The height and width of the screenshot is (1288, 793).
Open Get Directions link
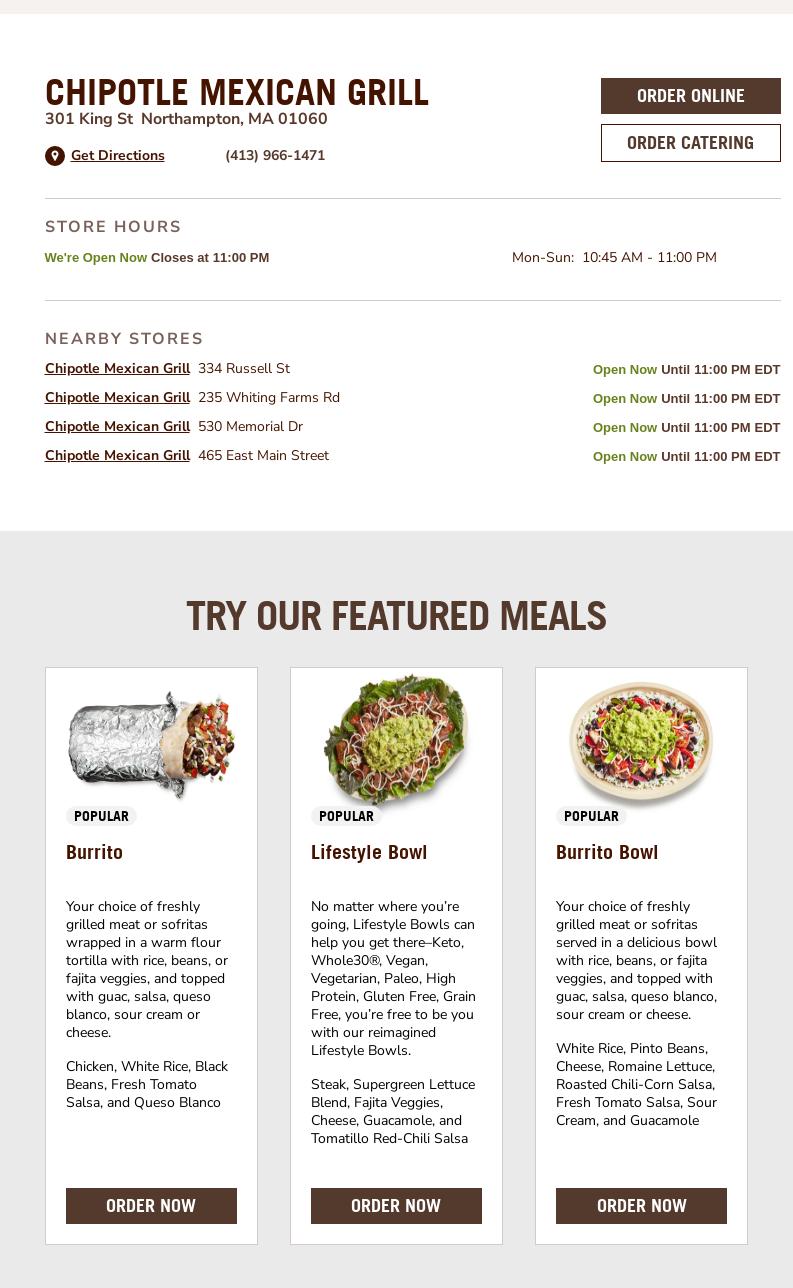click(117, 156)
